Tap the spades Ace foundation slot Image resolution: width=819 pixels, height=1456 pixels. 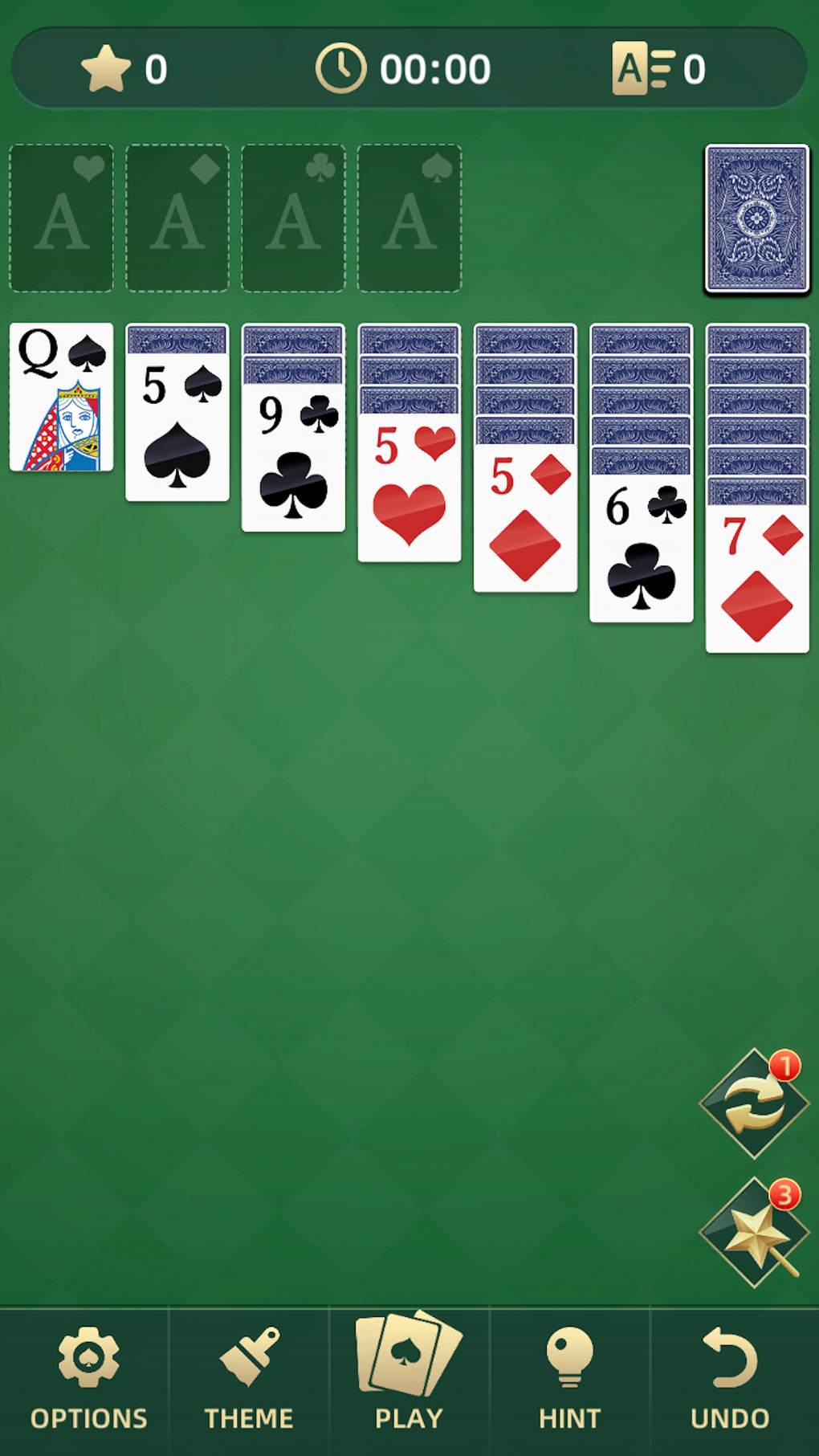[x=409, y=215]
